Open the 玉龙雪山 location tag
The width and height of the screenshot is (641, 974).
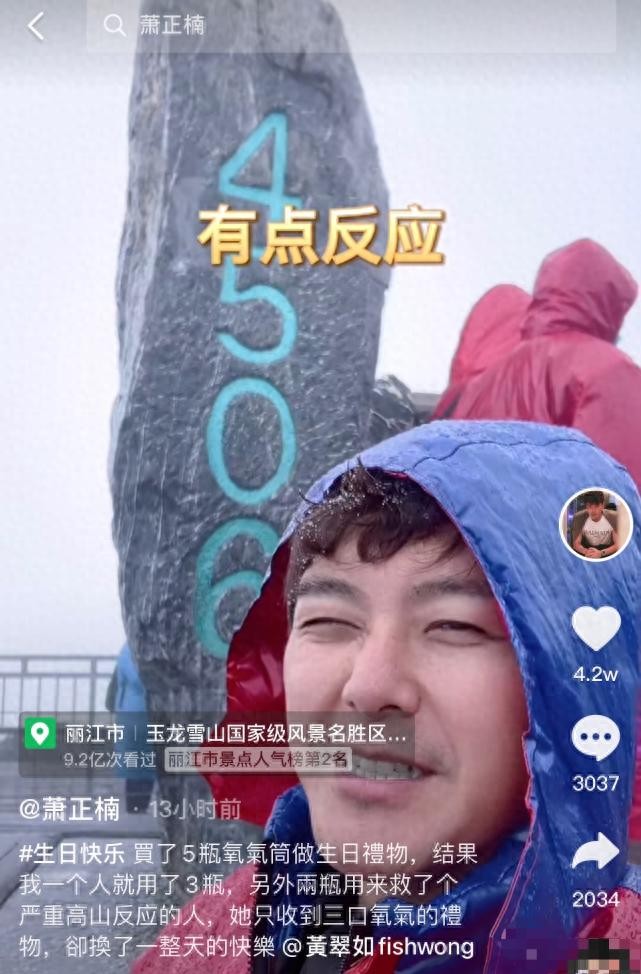tap(276, 733)
